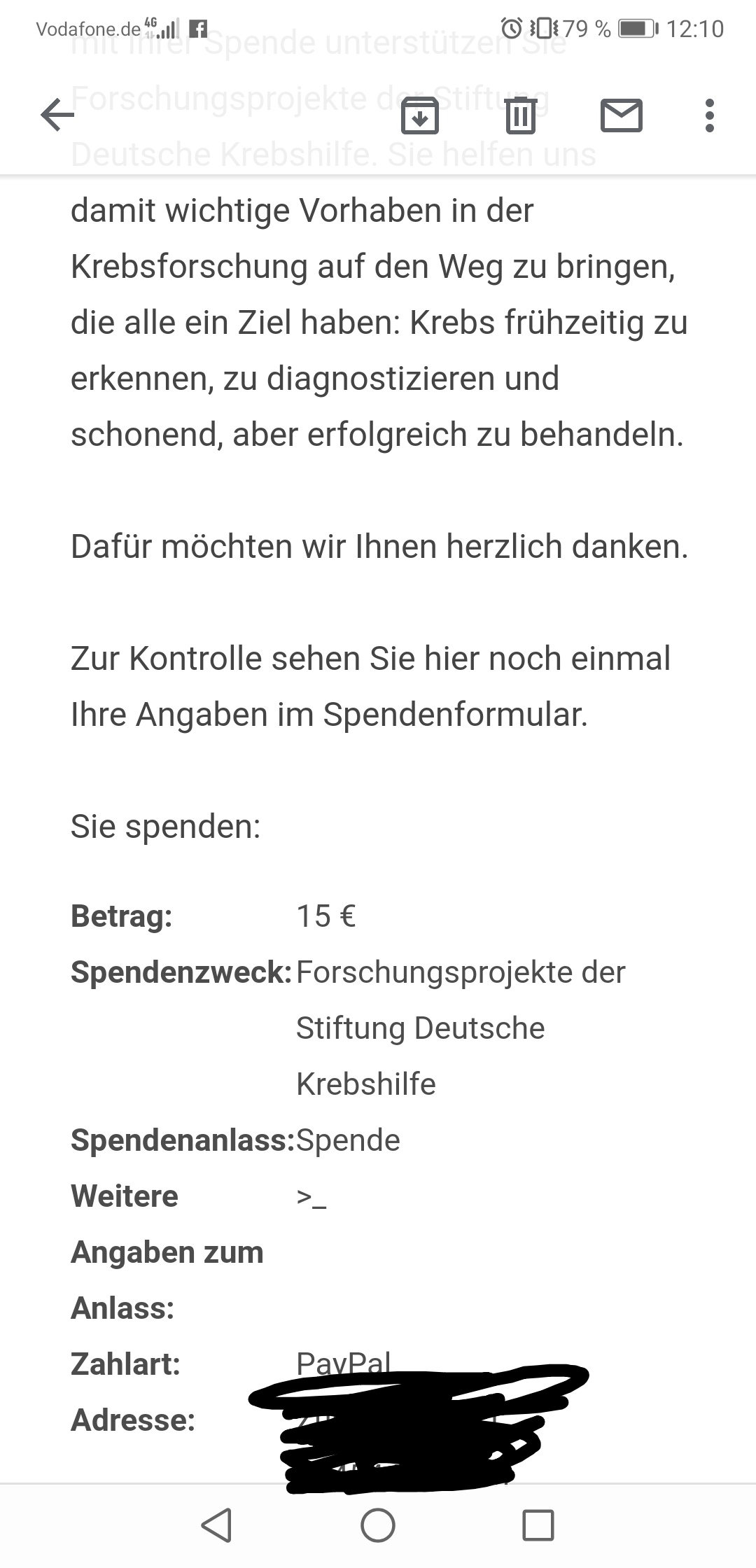Open the recent apps overview
This screenshot has width=756, height=1568.
point(538,1525)
